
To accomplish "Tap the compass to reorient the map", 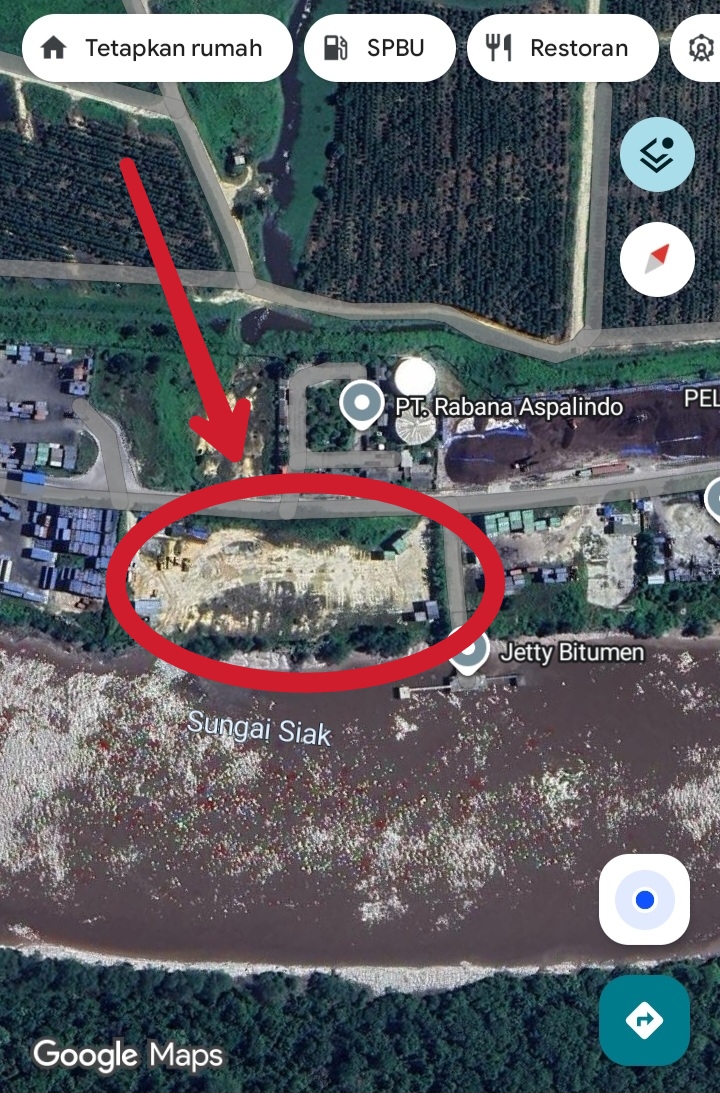I will tap(657, 259).
